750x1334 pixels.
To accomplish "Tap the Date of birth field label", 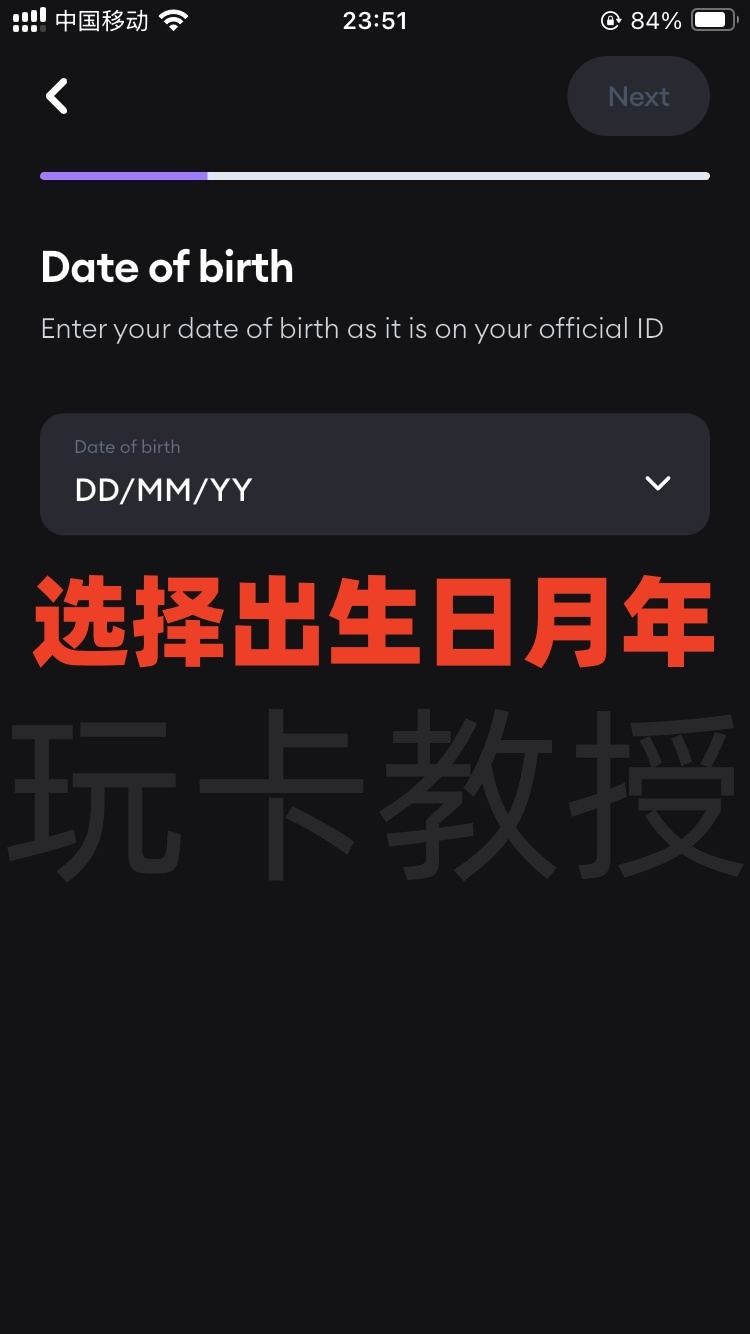I will point(127,446).
